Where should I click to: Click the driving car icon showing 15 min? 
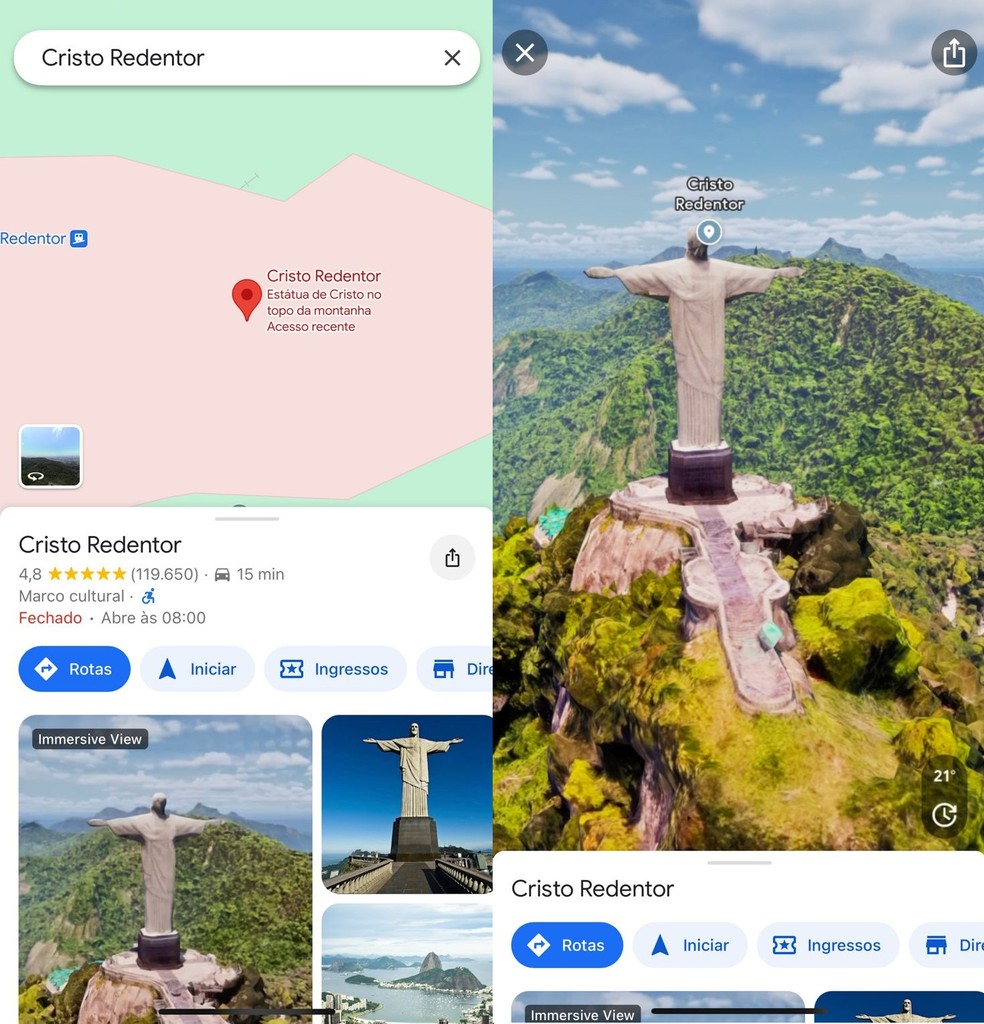click(222, 574)
